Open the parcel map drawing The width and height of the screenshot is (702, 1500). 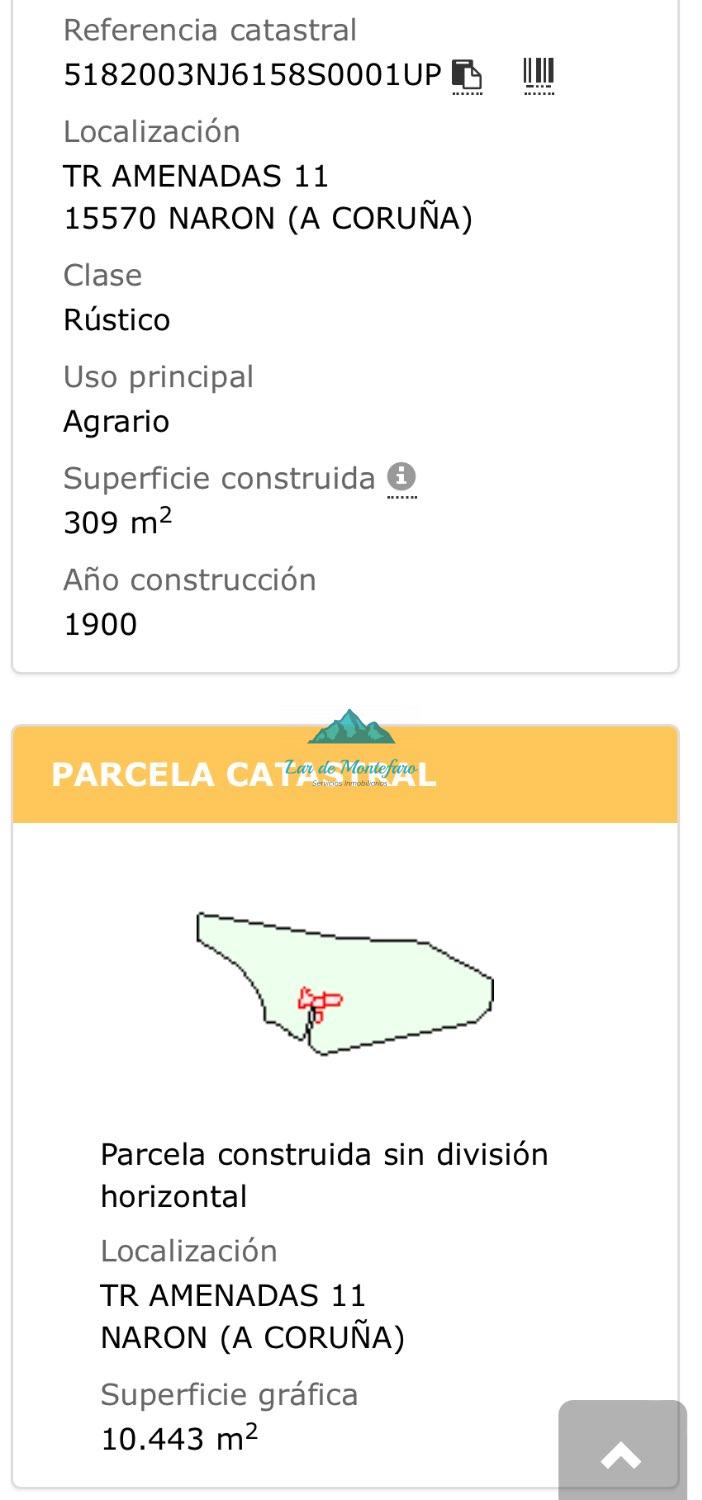(x=345, y=983)
